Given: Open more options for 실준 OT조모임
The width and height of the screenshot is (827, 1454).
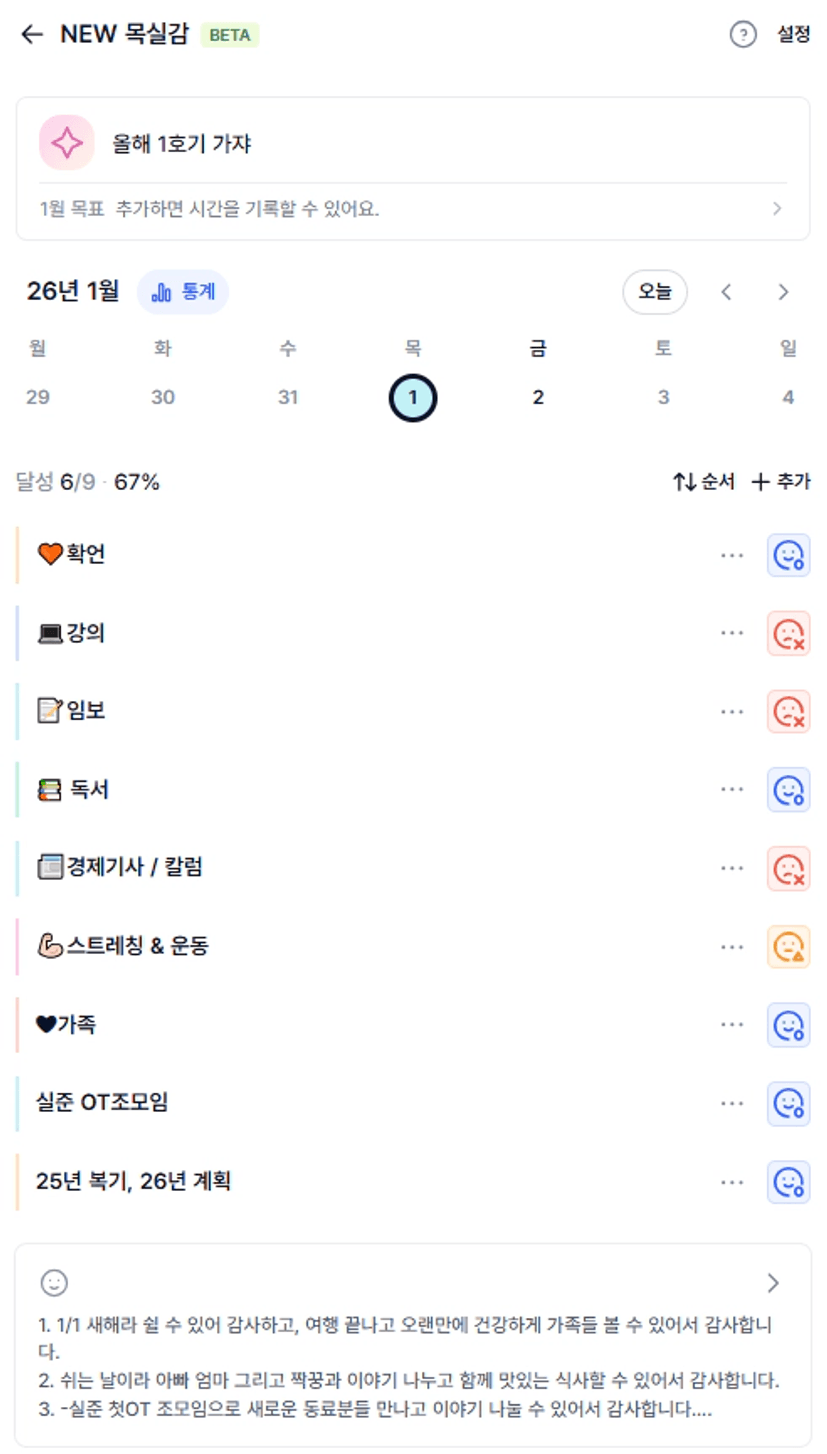Looking at the screenshot, I should (x=732, y=1103).
